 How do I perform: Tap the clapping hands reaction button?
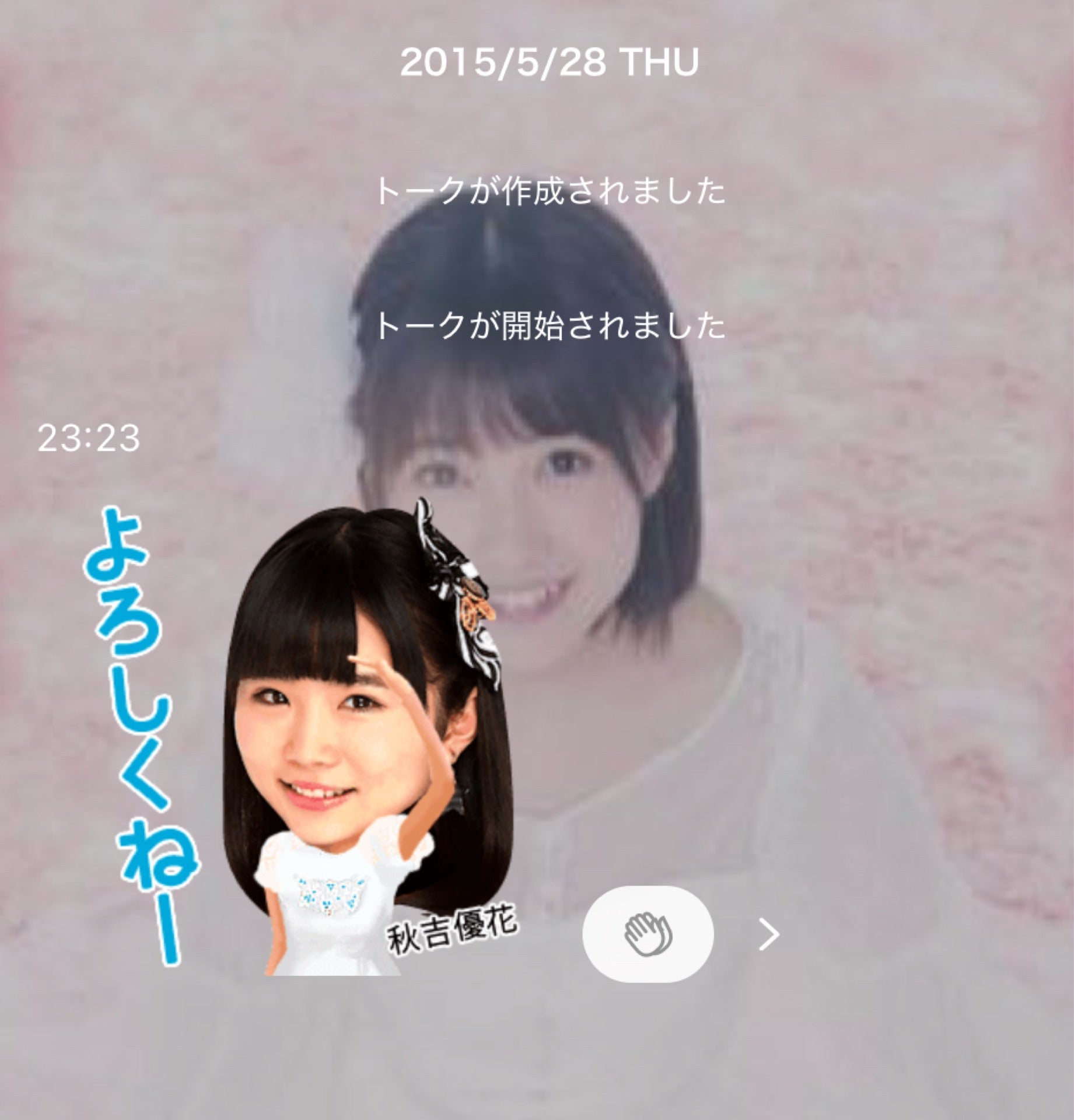click(648, 933)
